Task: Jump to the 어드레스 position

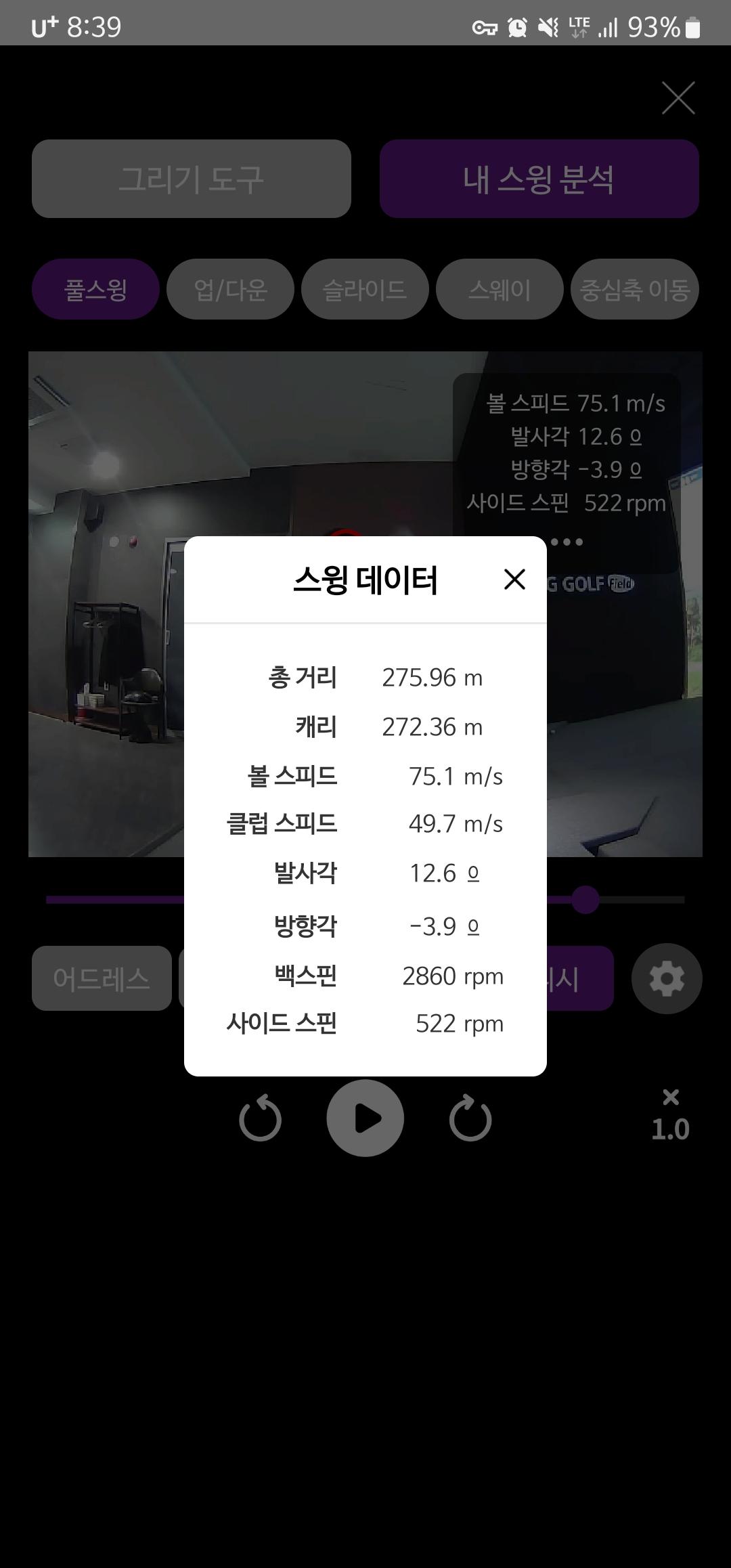Action: tap(102, 978)
